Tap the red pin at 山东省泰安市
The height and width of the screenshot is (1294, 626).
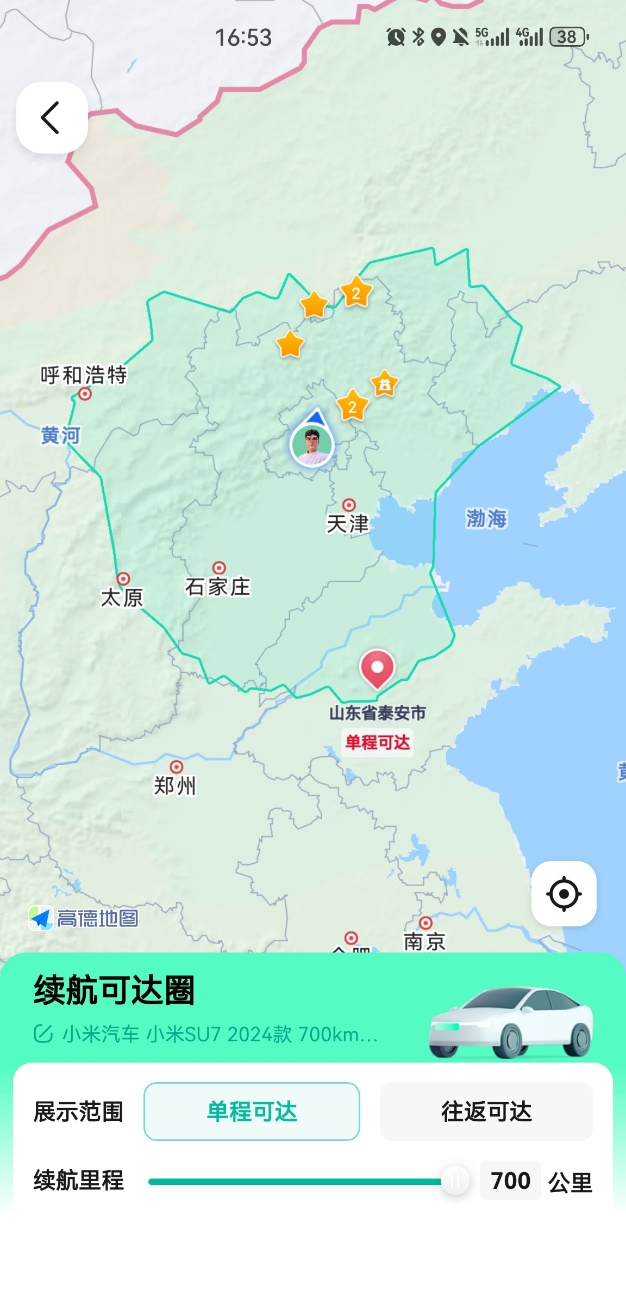(x=377, y=669)
